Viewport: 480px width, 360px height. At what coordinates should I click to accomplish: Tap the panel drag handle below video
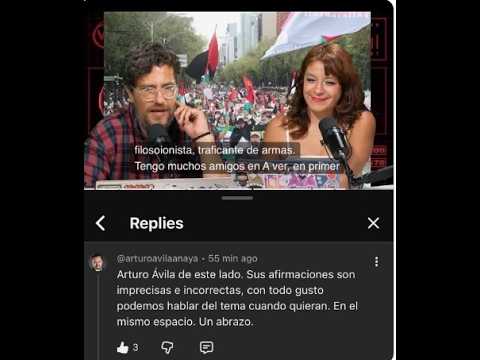tap(237, 198)
